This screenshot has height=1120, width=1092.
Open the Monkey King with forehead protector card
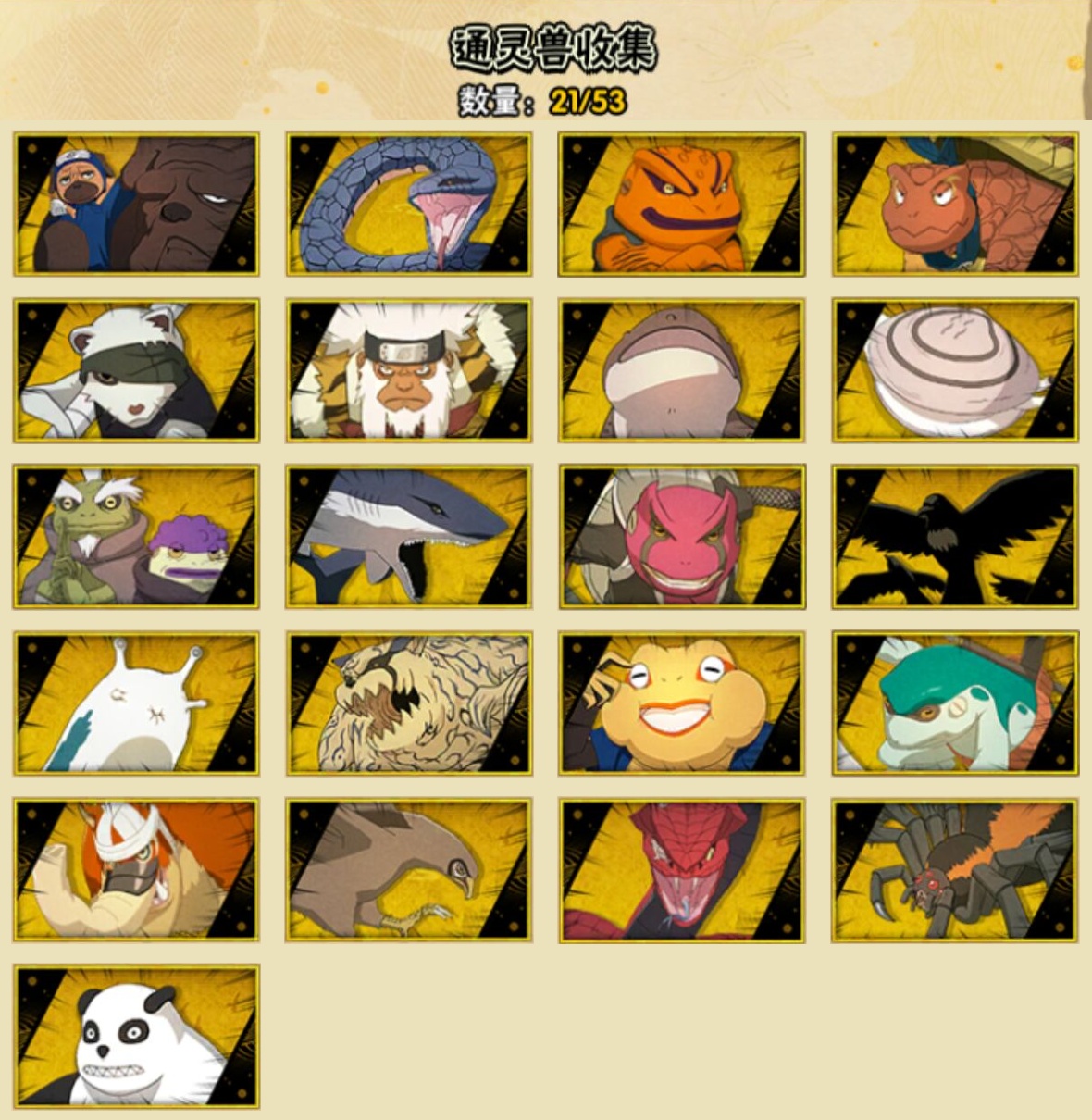[408, 370]
